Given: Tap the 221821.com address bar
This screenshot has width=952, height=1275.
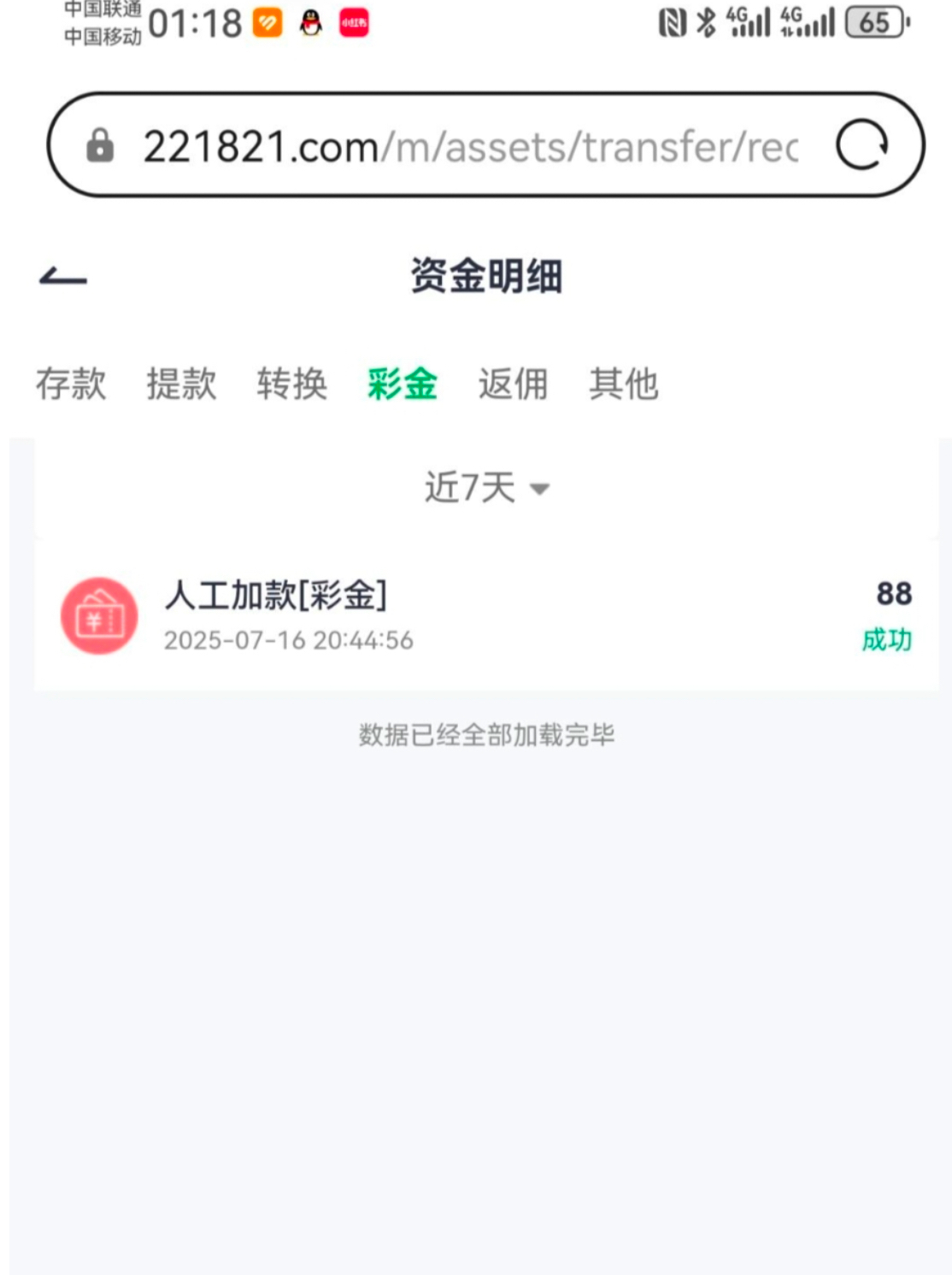Looking at the screenshot, I should (x=470, y=146).
